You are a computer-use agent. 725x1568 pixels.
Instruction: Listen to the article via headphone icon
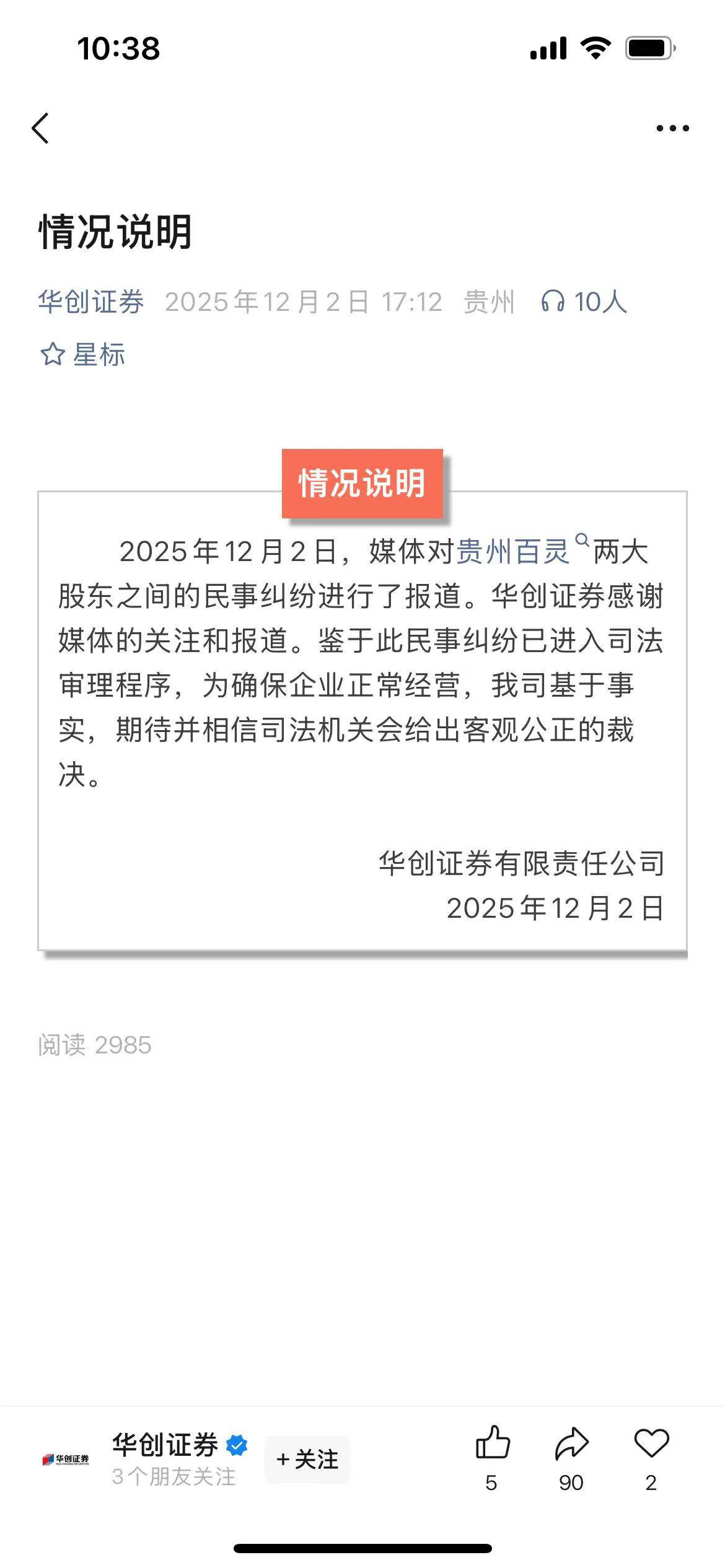pyautogui.click(x=553, y=302)
